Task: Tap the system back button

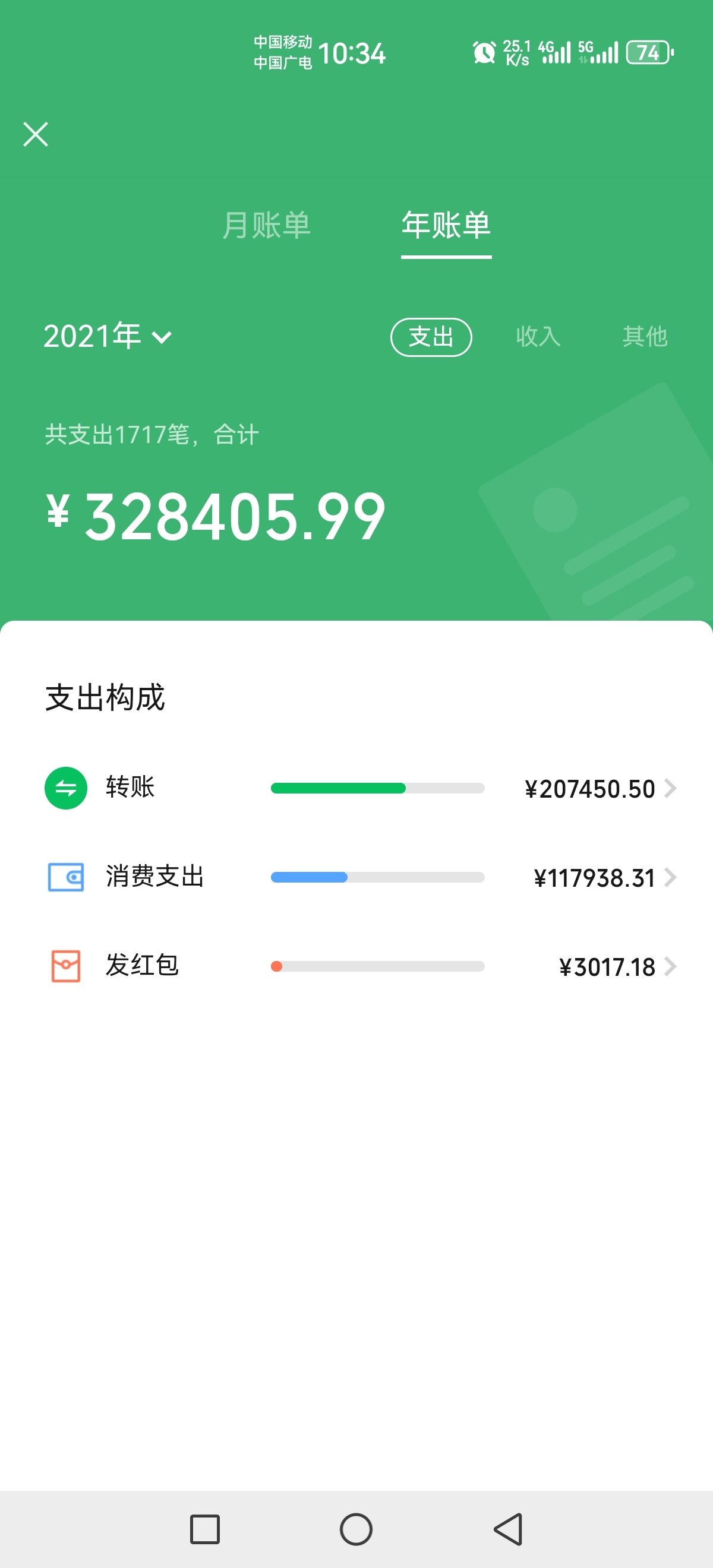Action: 508,1528
